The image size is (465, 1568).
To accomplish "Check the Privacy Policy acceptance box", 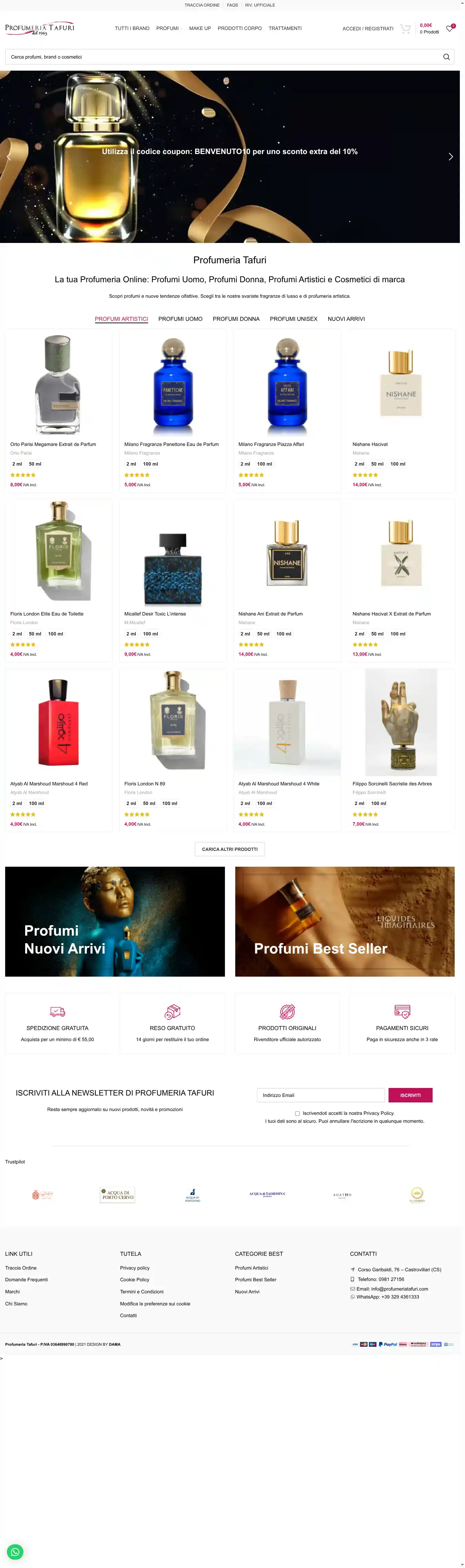I will coord(297,1113).
